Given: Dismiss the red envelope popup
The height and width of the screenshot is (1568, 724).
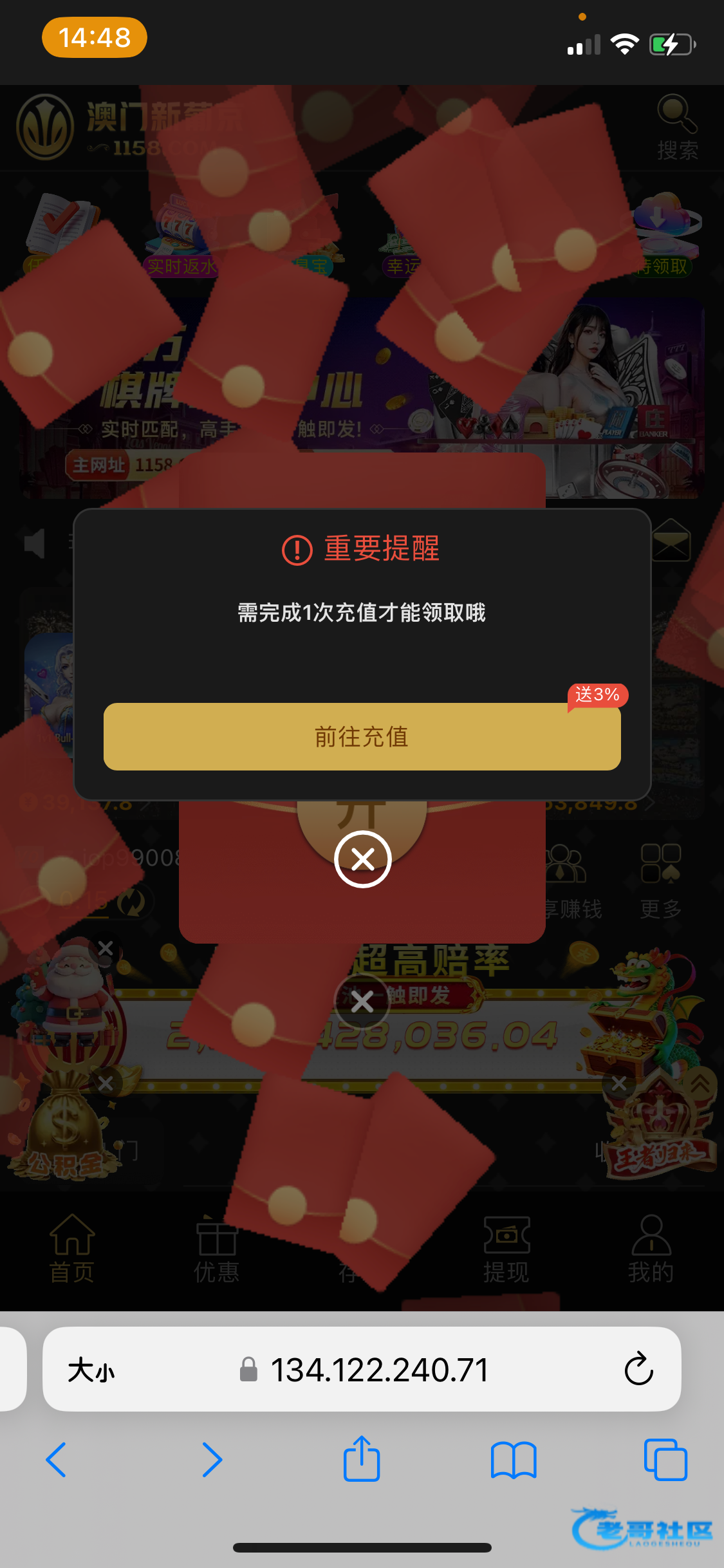Looking at the screenshot, I should [x=362, y=859].
